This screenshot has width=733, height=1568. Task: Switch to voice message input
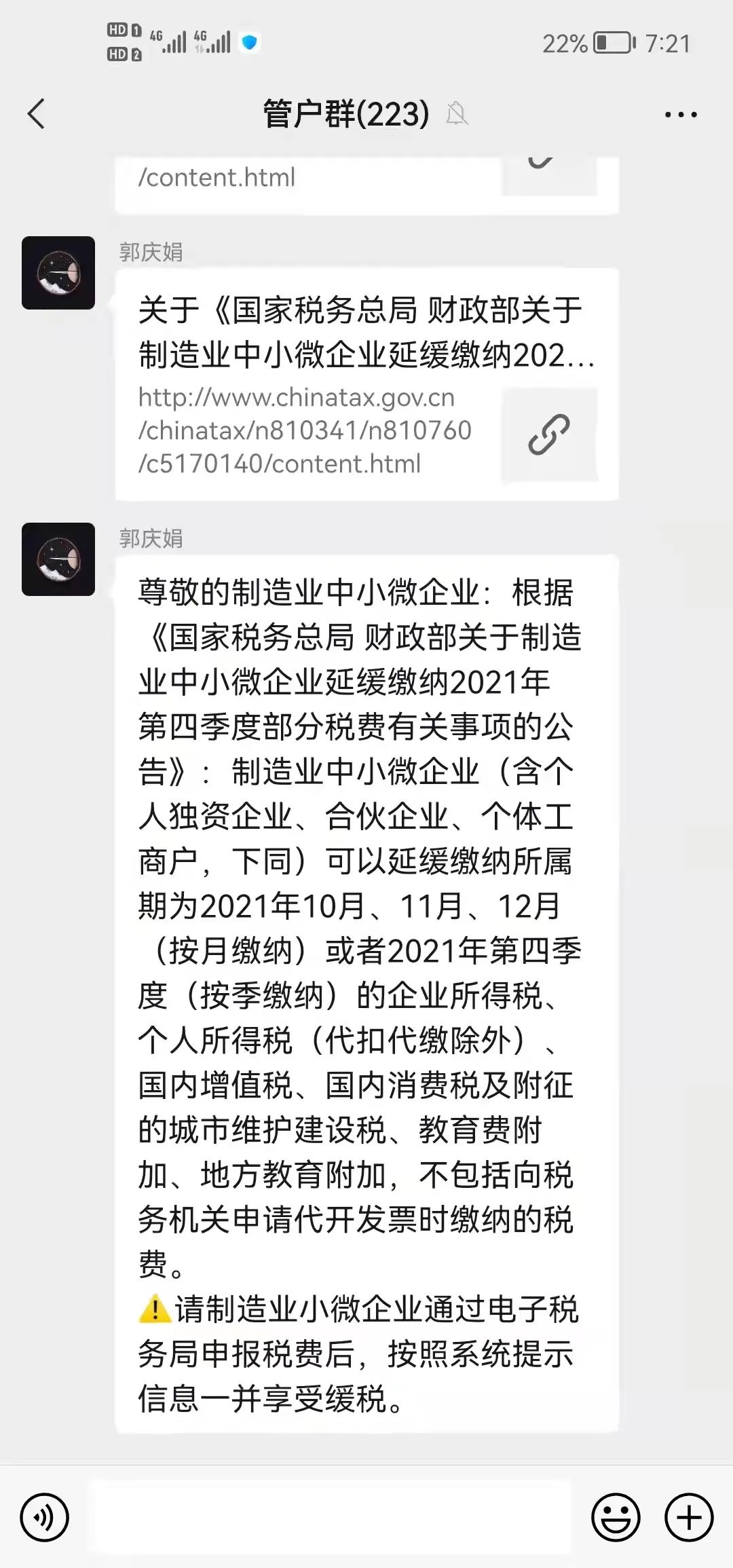[x=45, y=1517]
